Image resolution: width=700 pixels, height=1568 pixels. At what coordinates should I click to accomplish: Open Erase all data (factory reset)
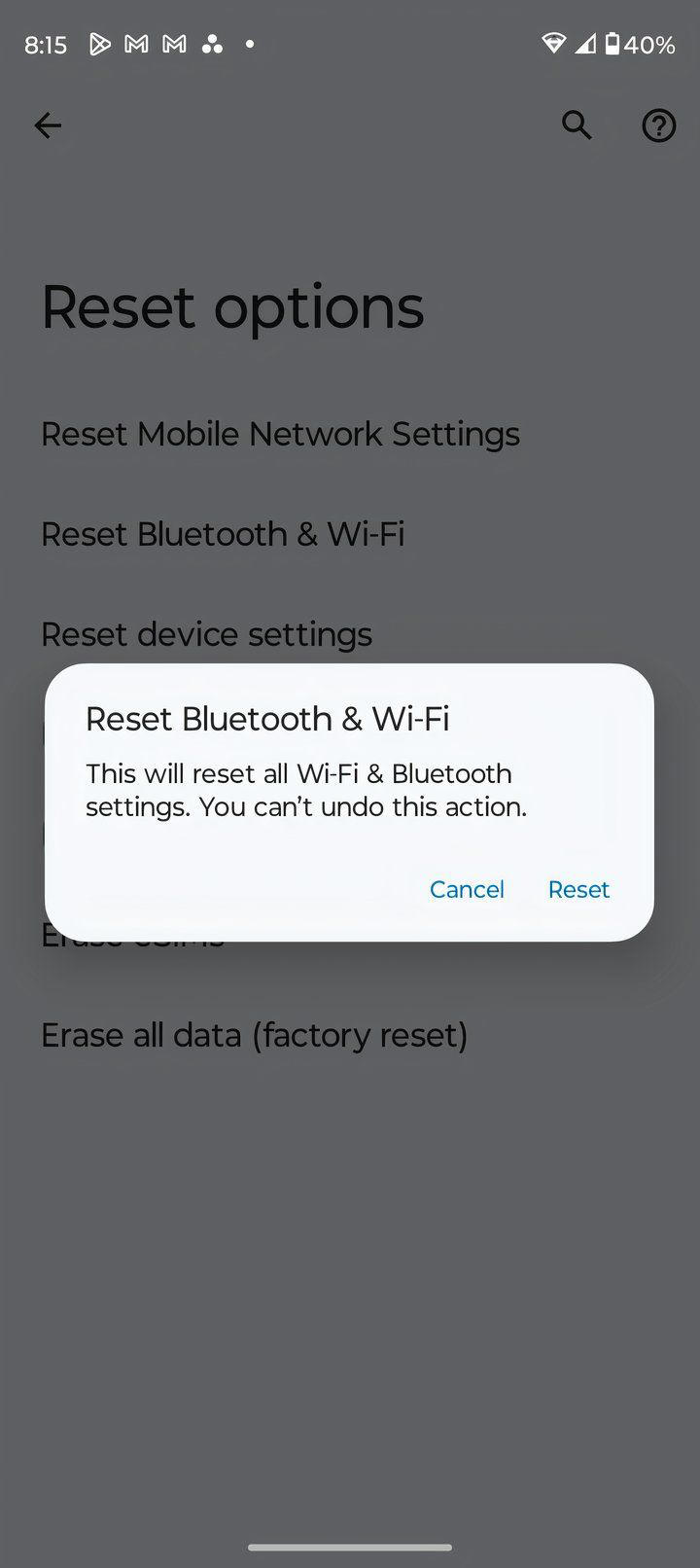click(254, 1035)
